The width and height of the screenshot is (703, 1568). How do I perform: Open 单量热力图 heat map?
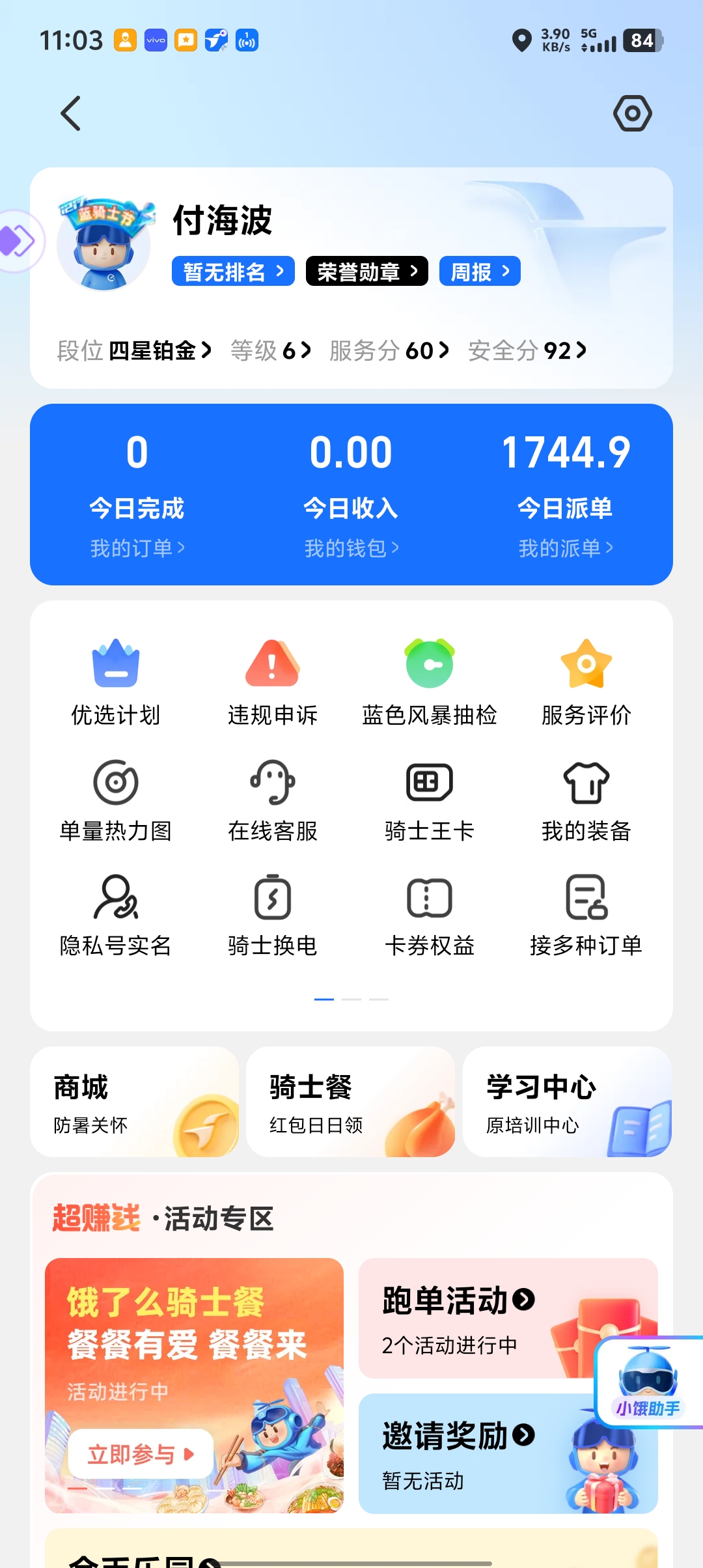[116, 801]
